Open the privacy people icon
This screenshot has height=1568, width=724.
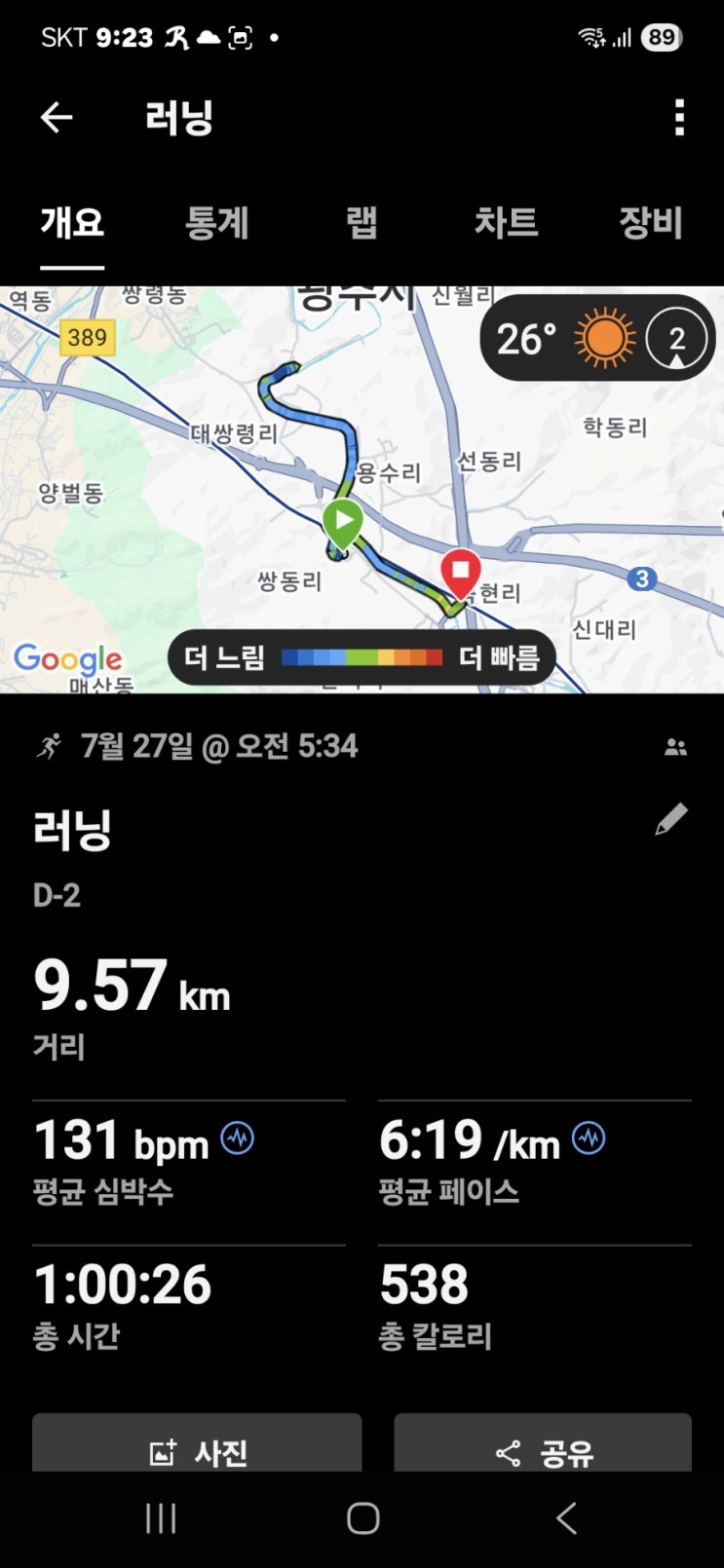click(x=675, y=747)
